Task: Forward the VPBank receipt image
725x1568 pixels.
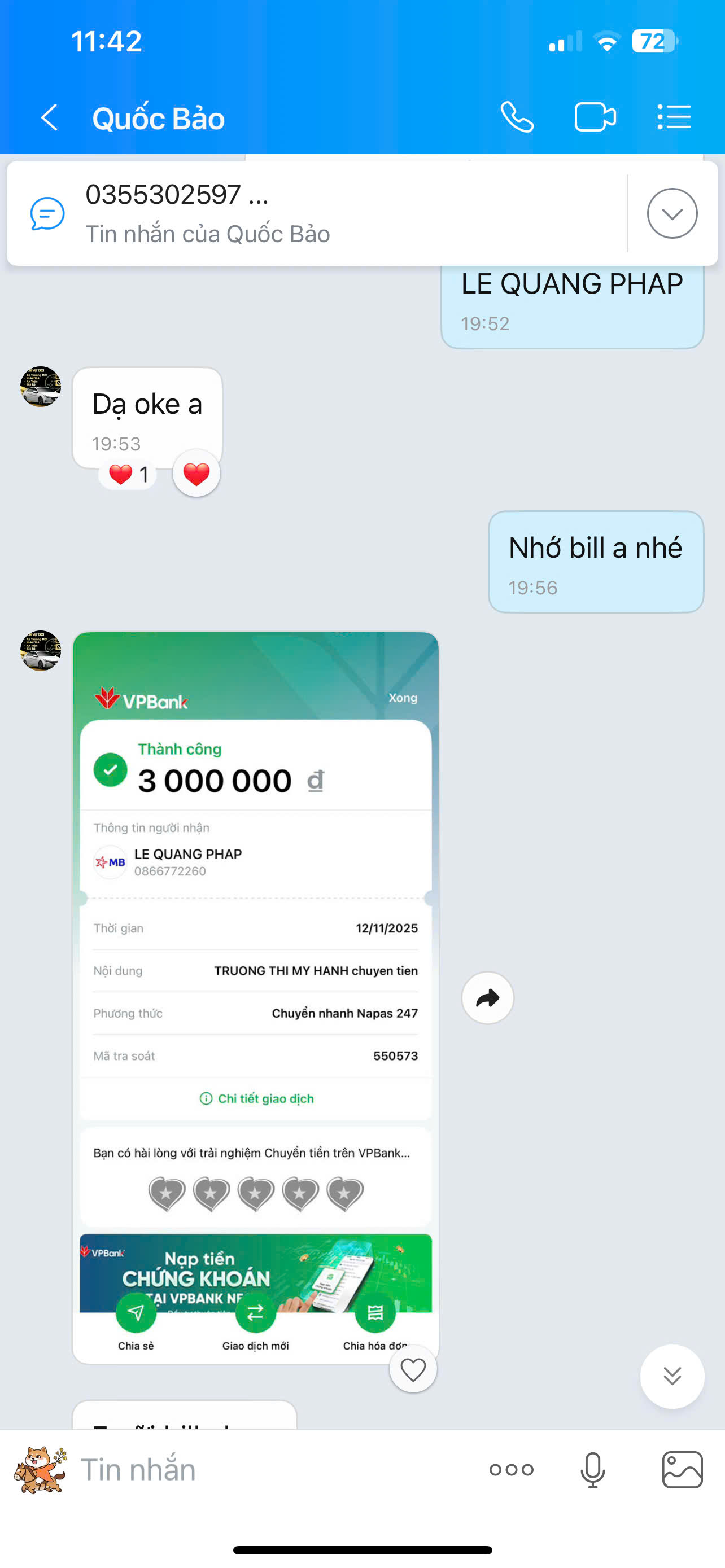Action: point(487,998)
